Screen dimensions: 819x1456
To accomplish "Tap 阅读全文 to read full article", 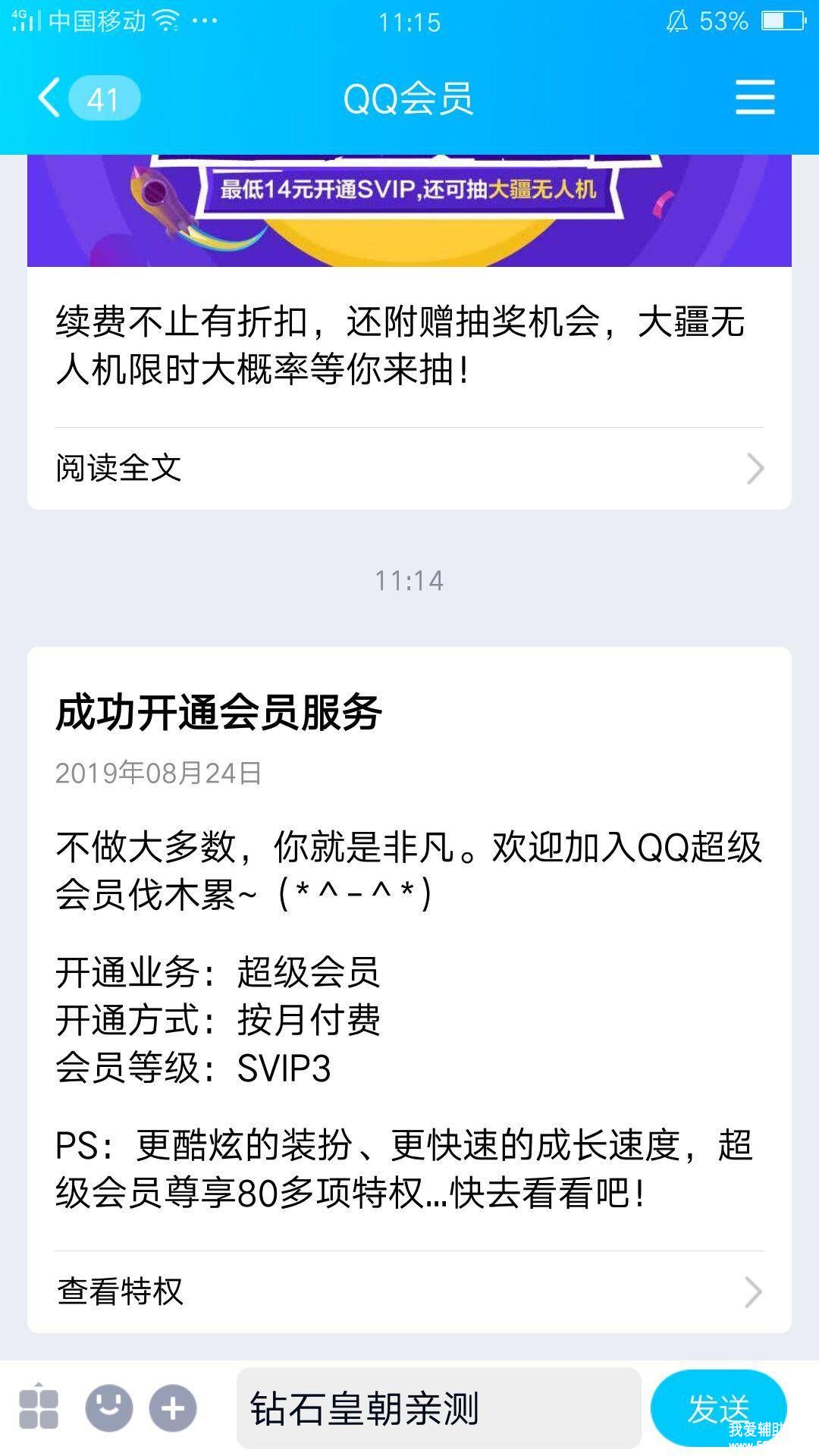I will click(409, 468).
